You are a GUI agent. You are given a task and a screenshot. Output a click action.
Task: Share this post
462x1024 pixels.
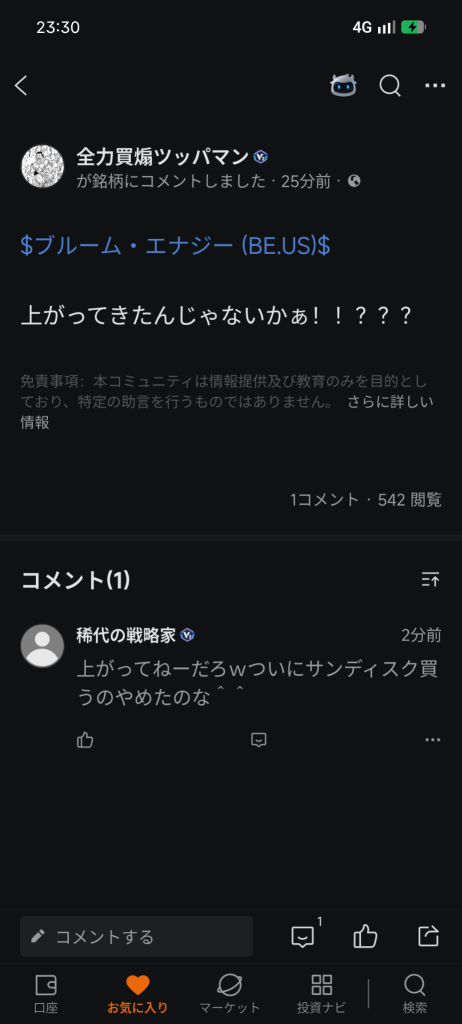pos(428,936)
